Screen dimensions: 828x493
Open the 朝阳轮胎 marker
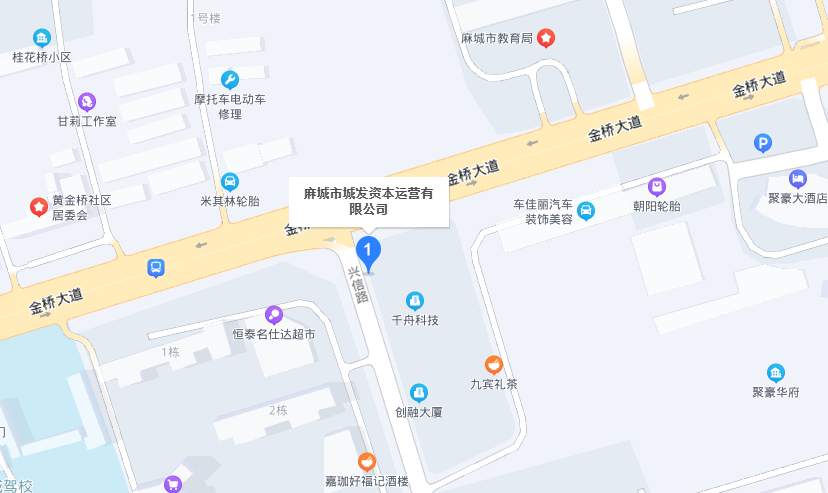click(x=657, y=186)
